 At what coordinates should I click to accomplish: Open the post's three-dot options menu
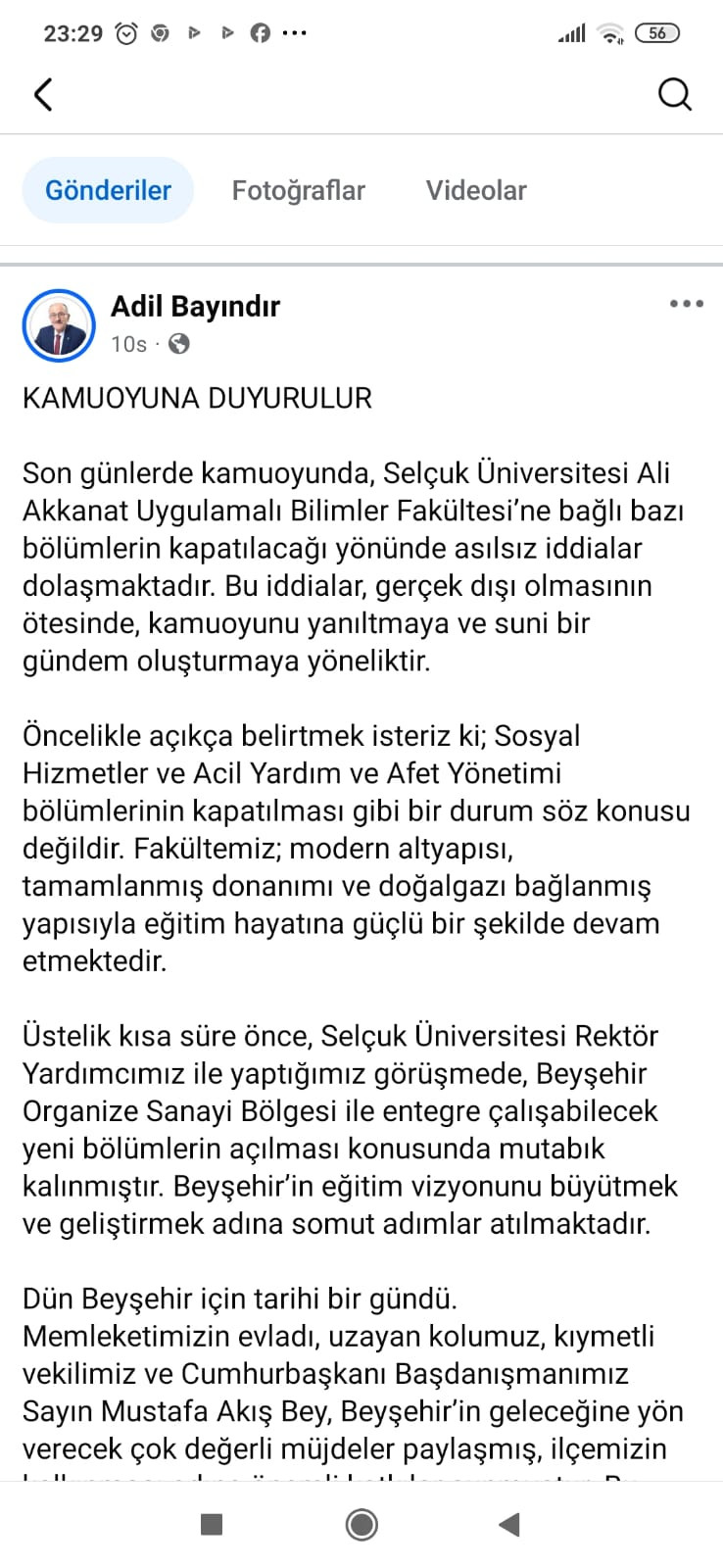point(686,304)
